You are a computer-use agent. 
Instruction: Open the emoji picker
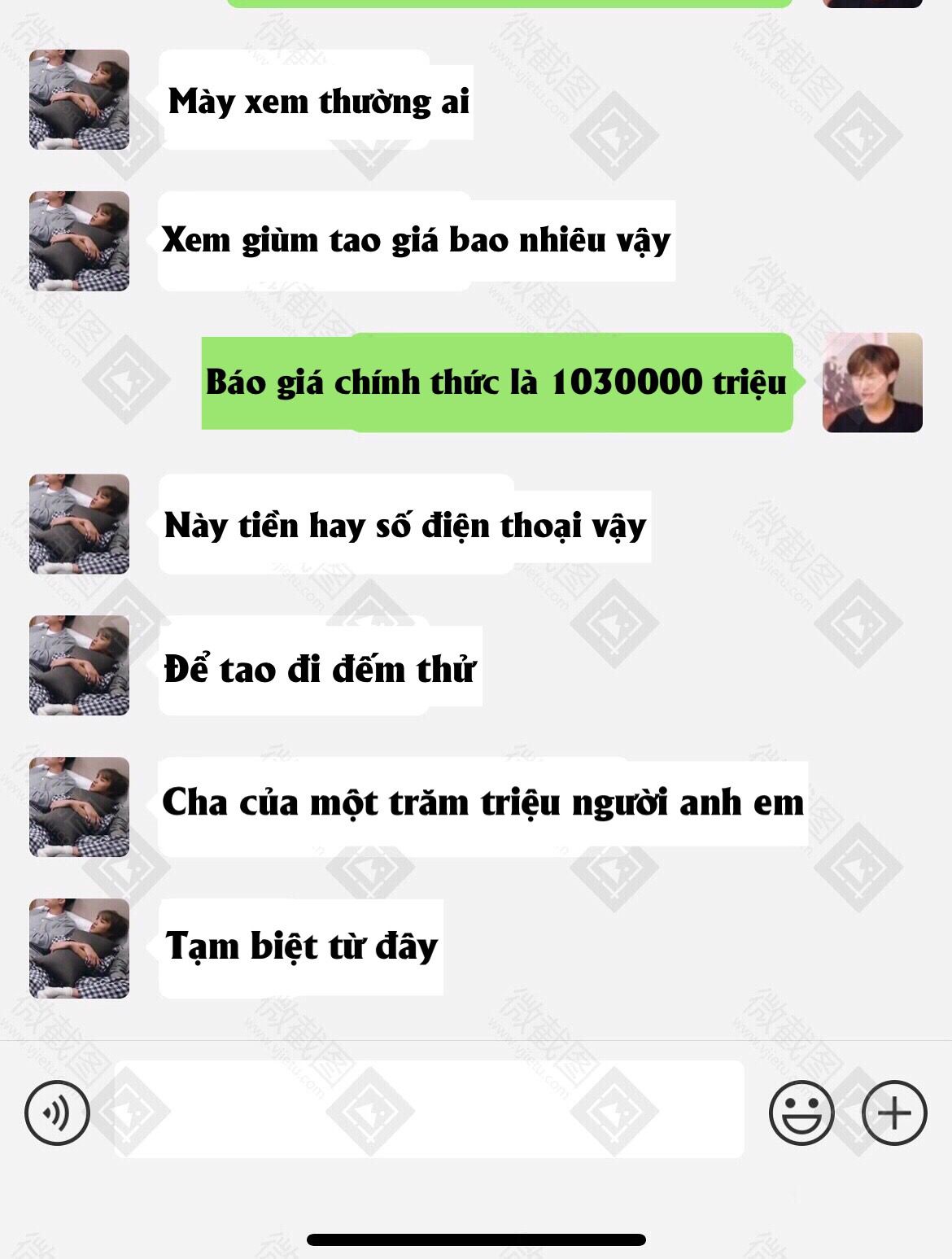click(801, 1113)
